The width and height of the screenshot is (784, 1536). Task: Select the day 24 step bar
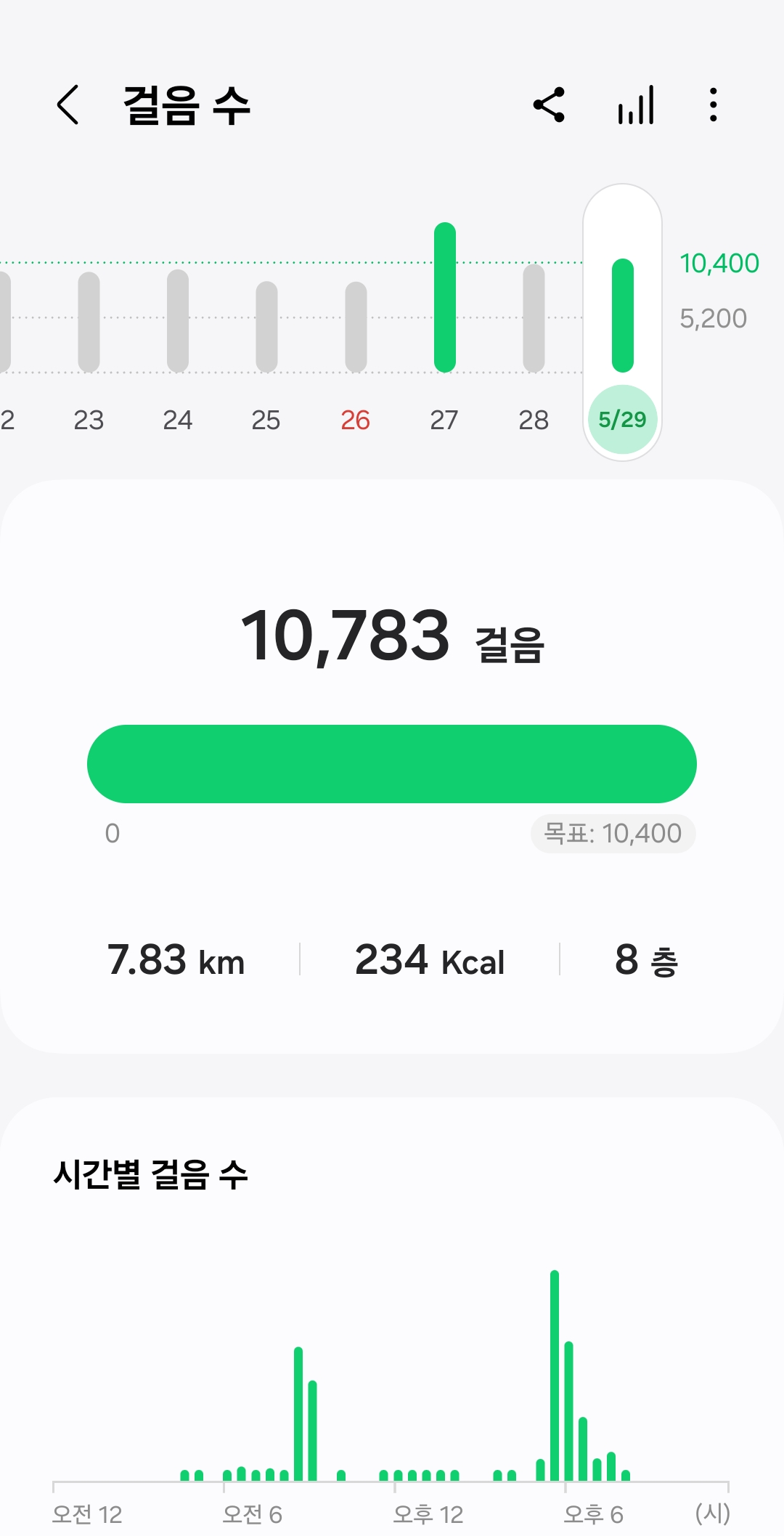coord(178,321)
